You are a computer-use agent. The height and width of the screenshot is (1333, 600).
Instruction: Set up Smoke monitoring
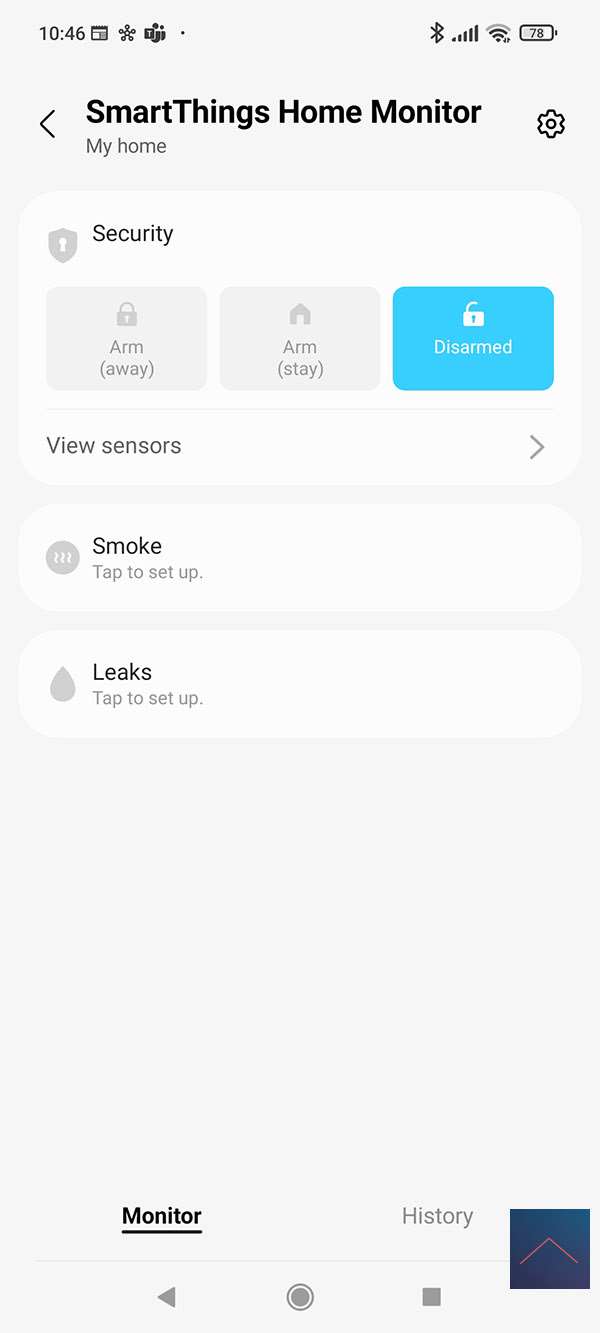(300, 558)
